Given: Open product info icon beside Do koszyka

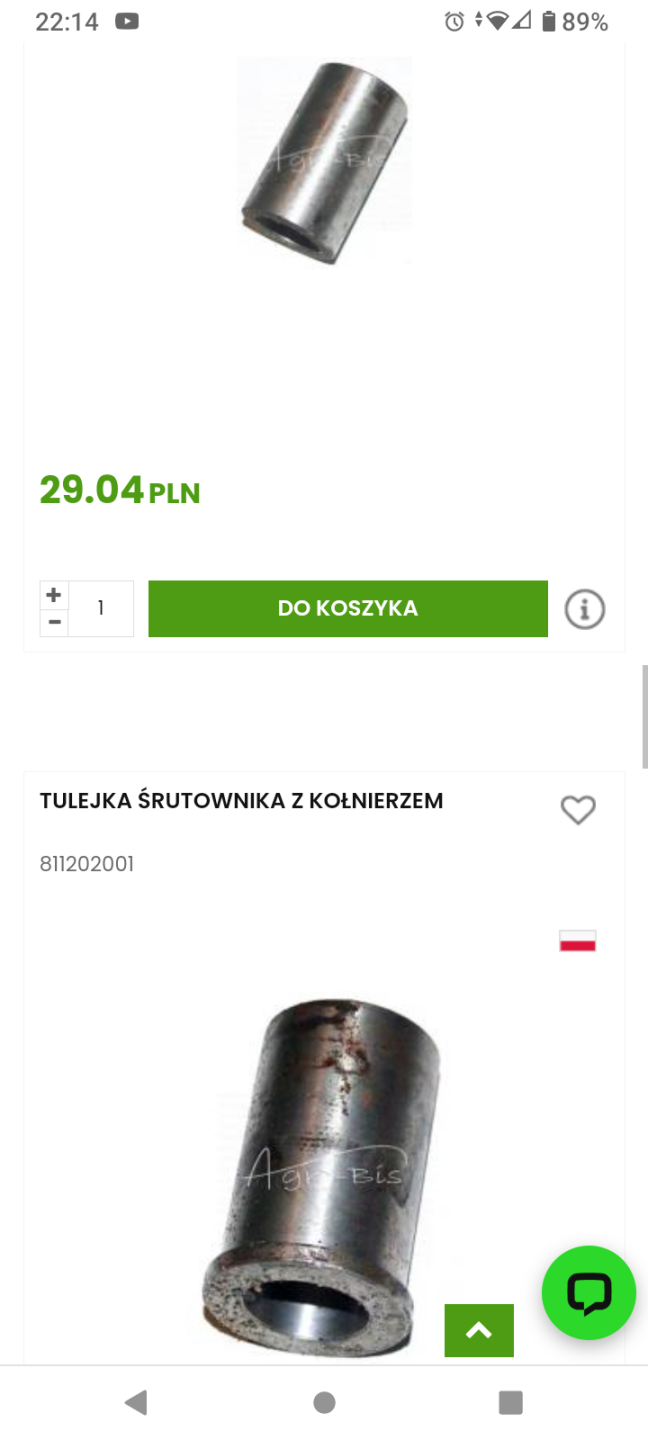Looking at the screenshot, I should pyautogui.click(x=584, y=609).
